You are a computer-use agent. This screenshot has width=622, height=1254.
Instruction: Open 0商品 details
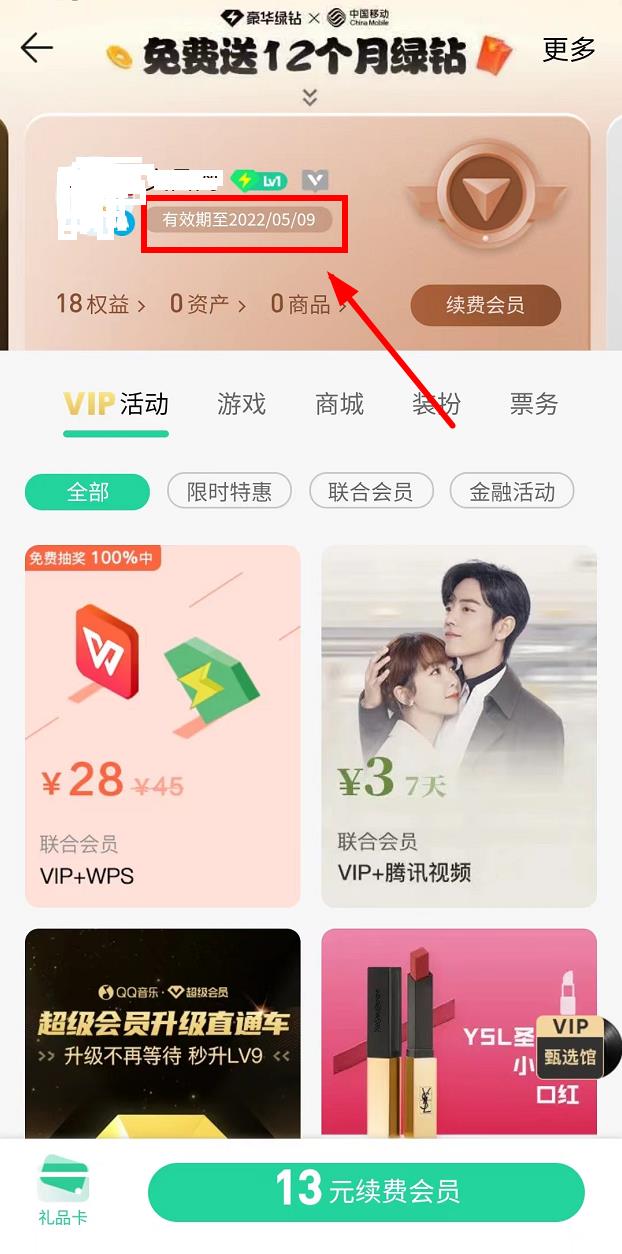click(x=308, y=304)
